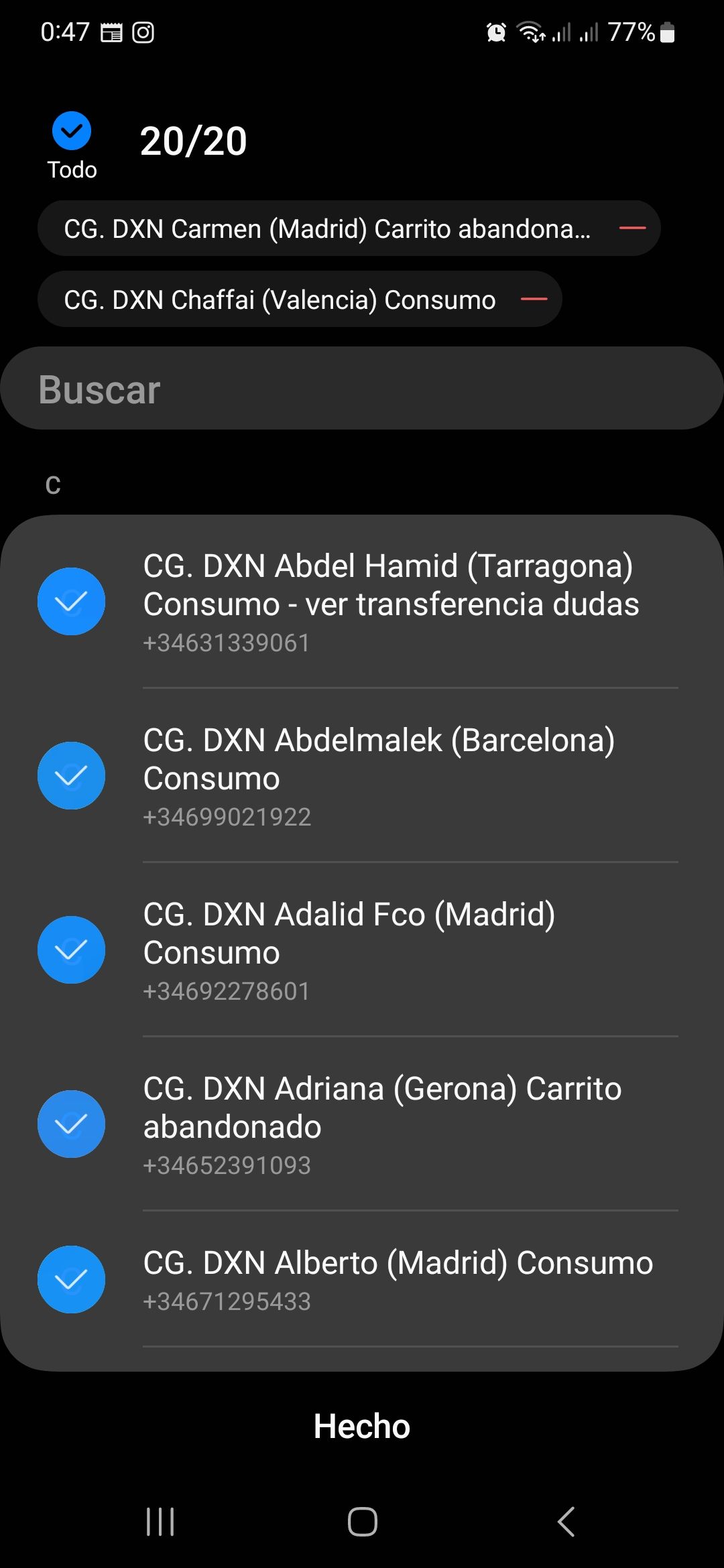Deselect CG. DXN Abdelmalek (Barcelona) Consumo
This screenshot has height=1568, width=724.
tap(71, 775)
